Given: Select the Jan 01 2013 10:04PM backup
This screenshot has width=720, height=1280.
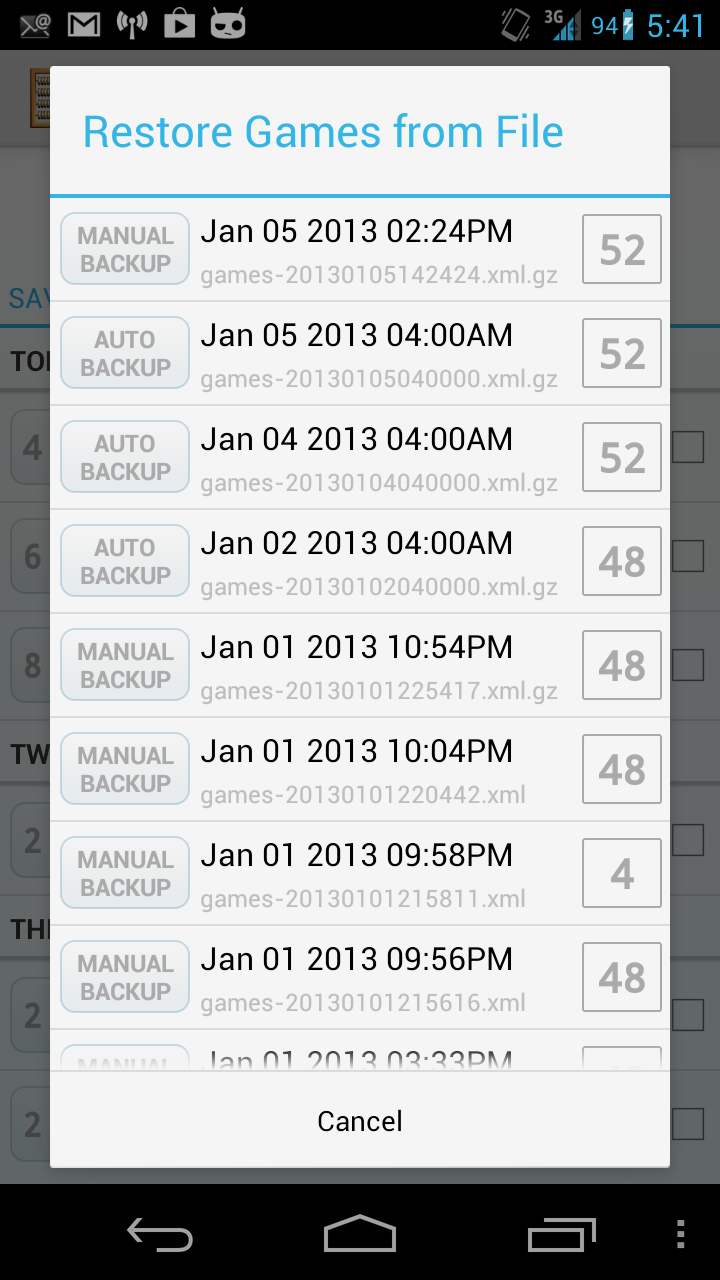Looking at the screenshot, I should 360,770.
